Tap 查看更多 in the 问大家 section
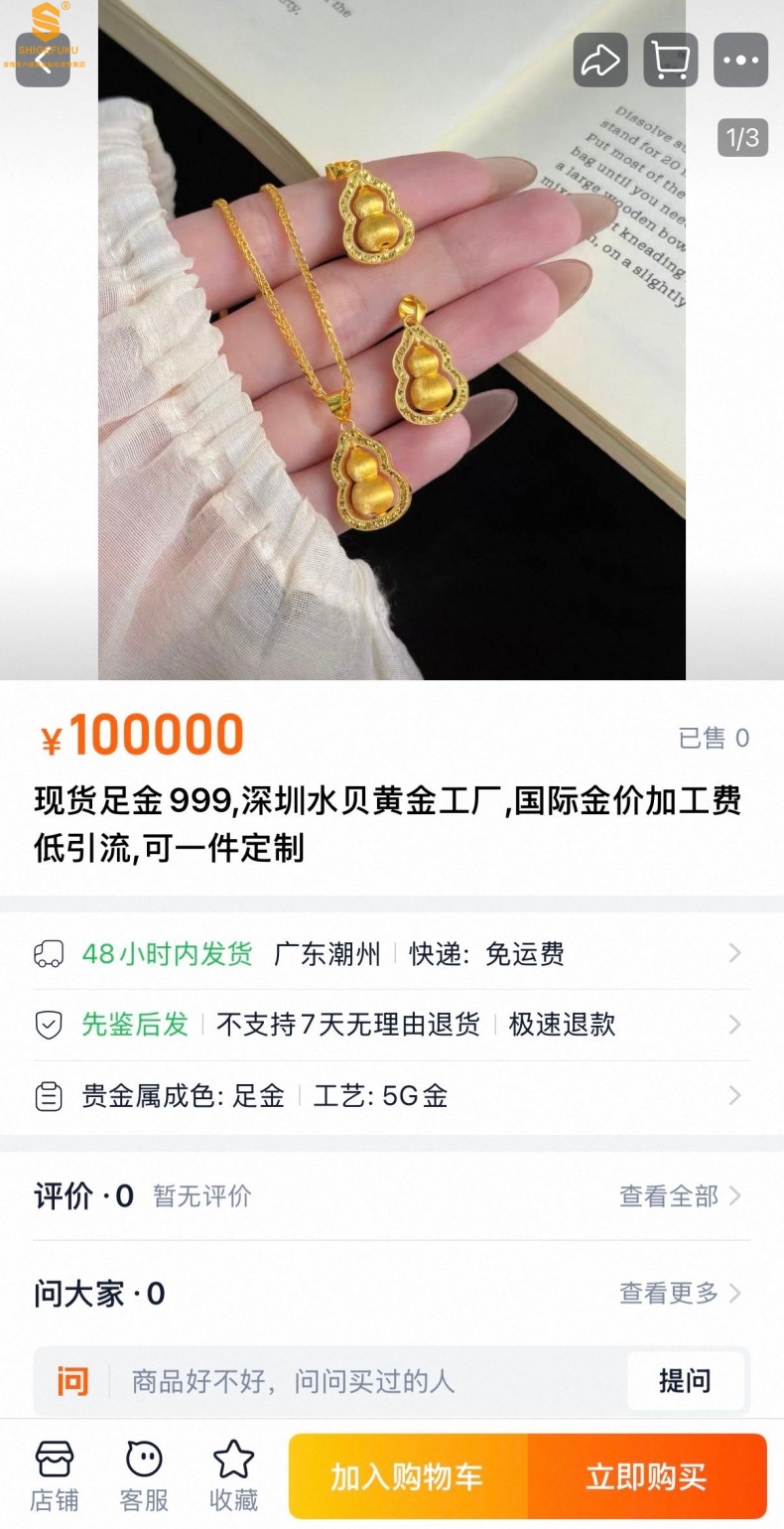 [680, 1293]
